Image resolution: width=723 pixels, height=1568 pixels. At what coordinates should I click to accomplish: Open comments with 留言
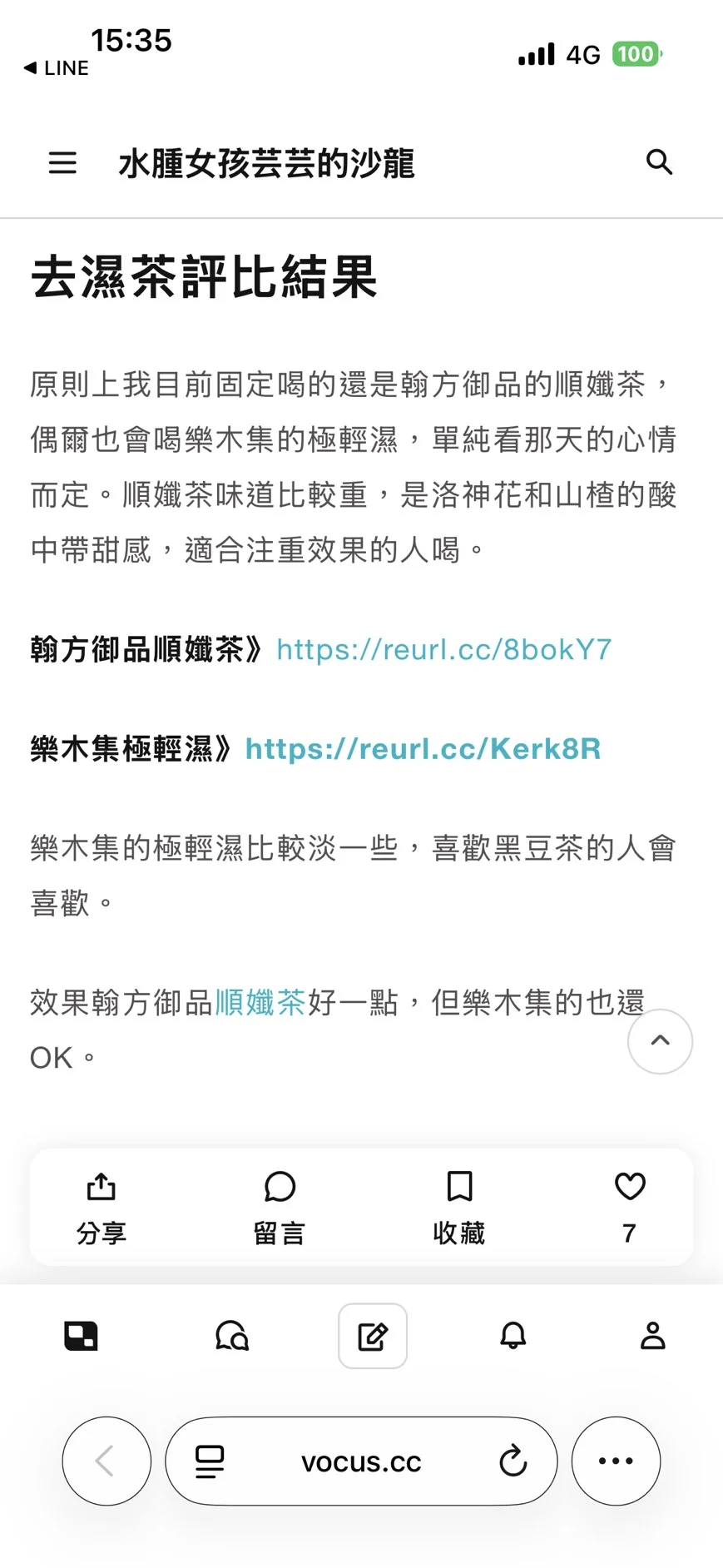(x=280, y=1207)
